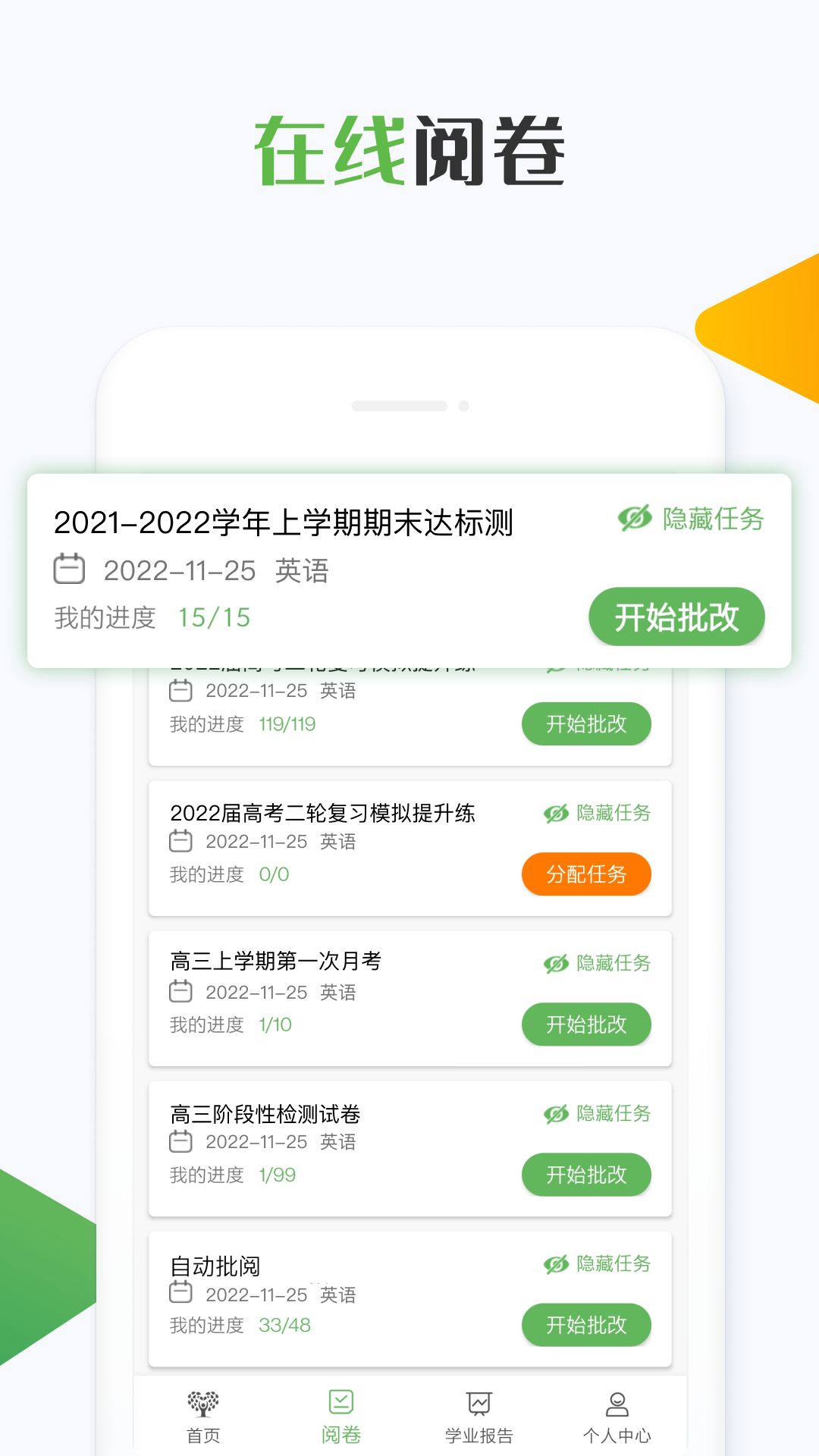Click the calendar icon on 高三阶段性检测试卷 card
The width and height of the screenshot is (819, 1456).
[x=181, y=1141]
